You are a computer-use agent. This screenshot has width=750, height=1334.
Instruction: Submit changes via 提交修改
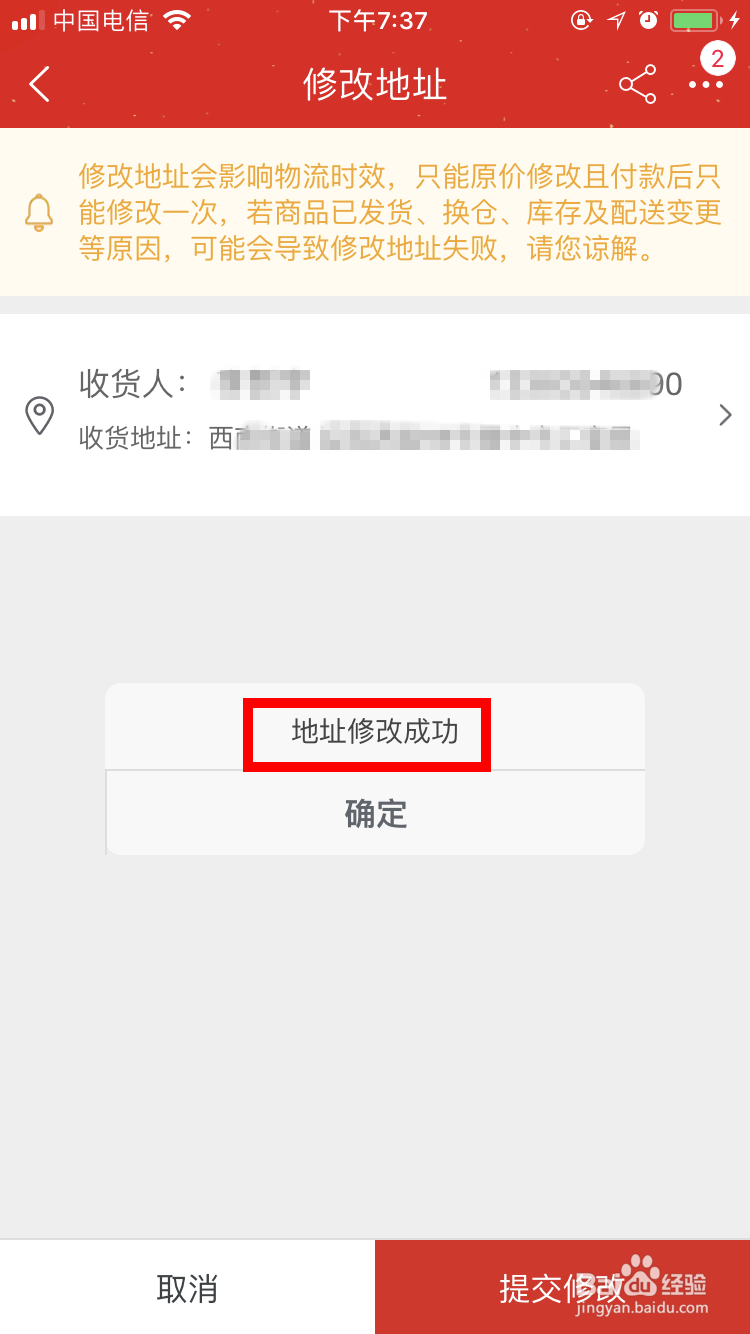tap(562, 1288)
